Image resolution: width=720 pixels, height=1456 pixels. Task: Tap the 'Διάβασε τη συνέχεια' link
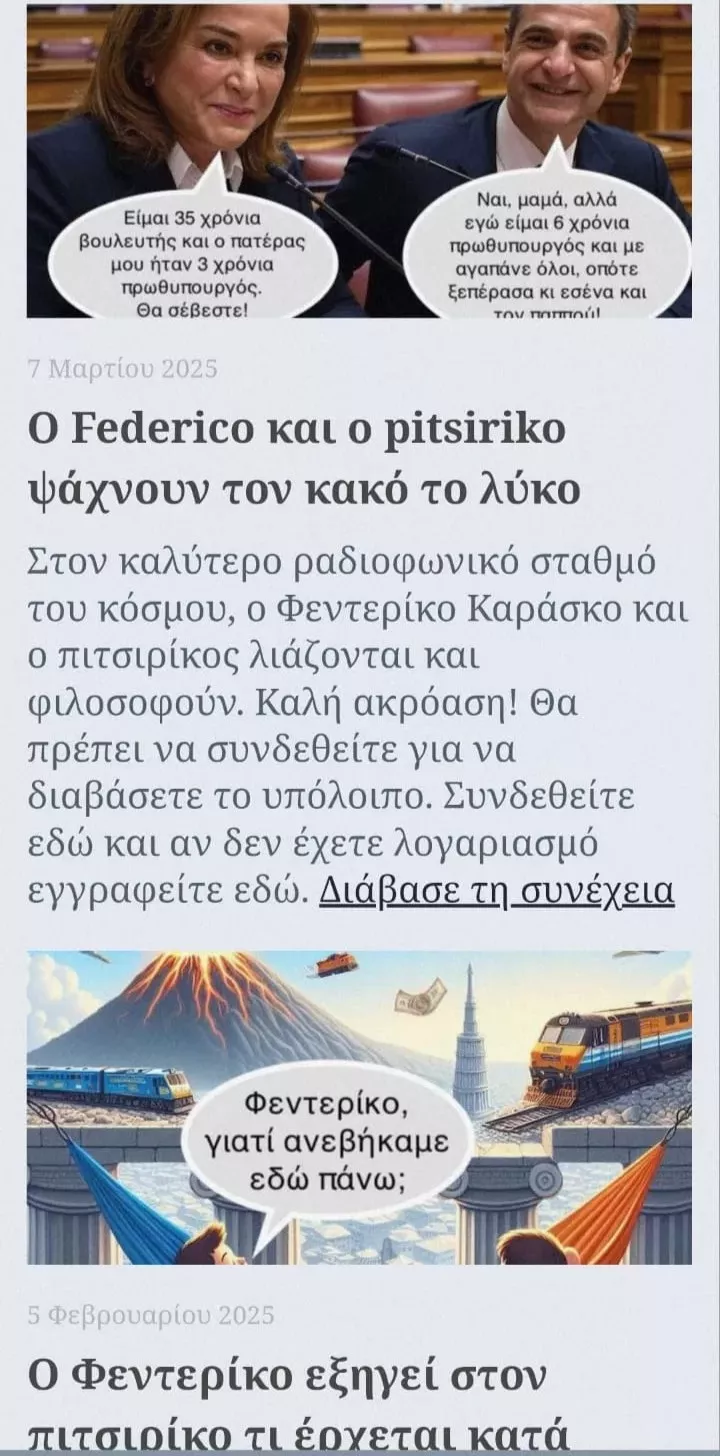[x=497, y=891]
